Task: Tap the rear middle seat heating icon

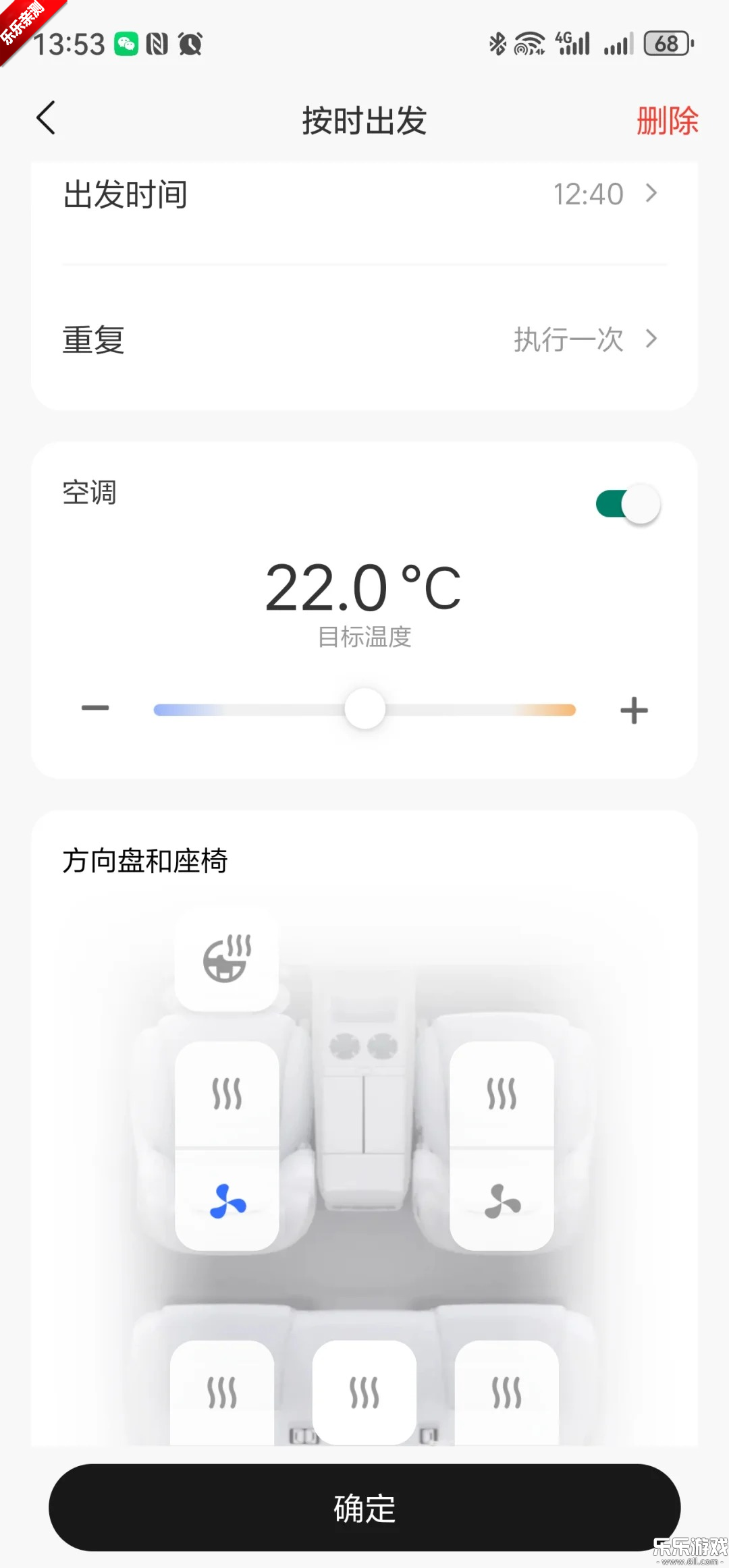Action: [364, 1393]
